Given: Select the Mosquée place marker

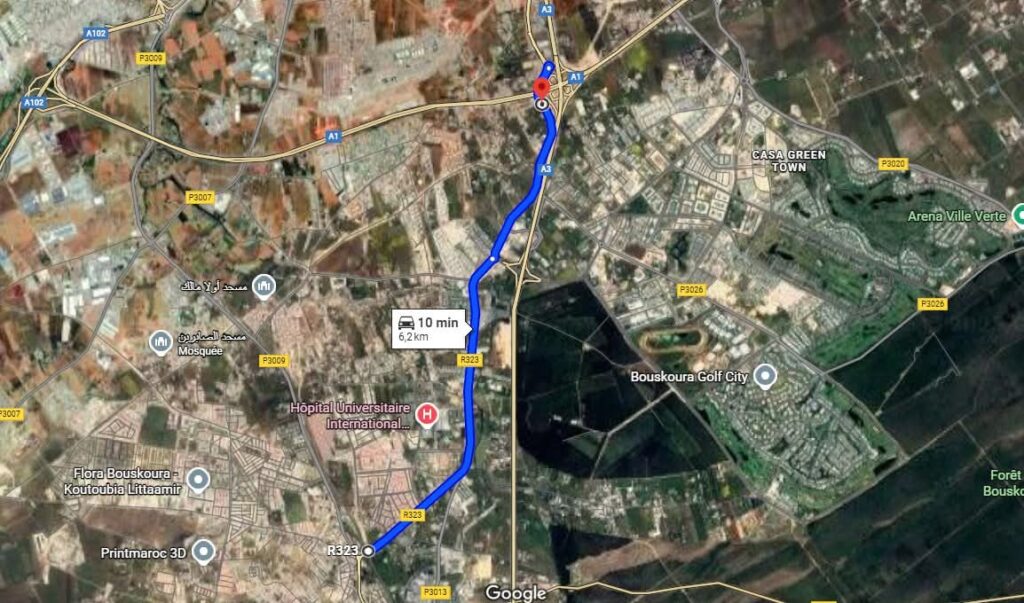Looking at the screenshot, I should point(161,344).
